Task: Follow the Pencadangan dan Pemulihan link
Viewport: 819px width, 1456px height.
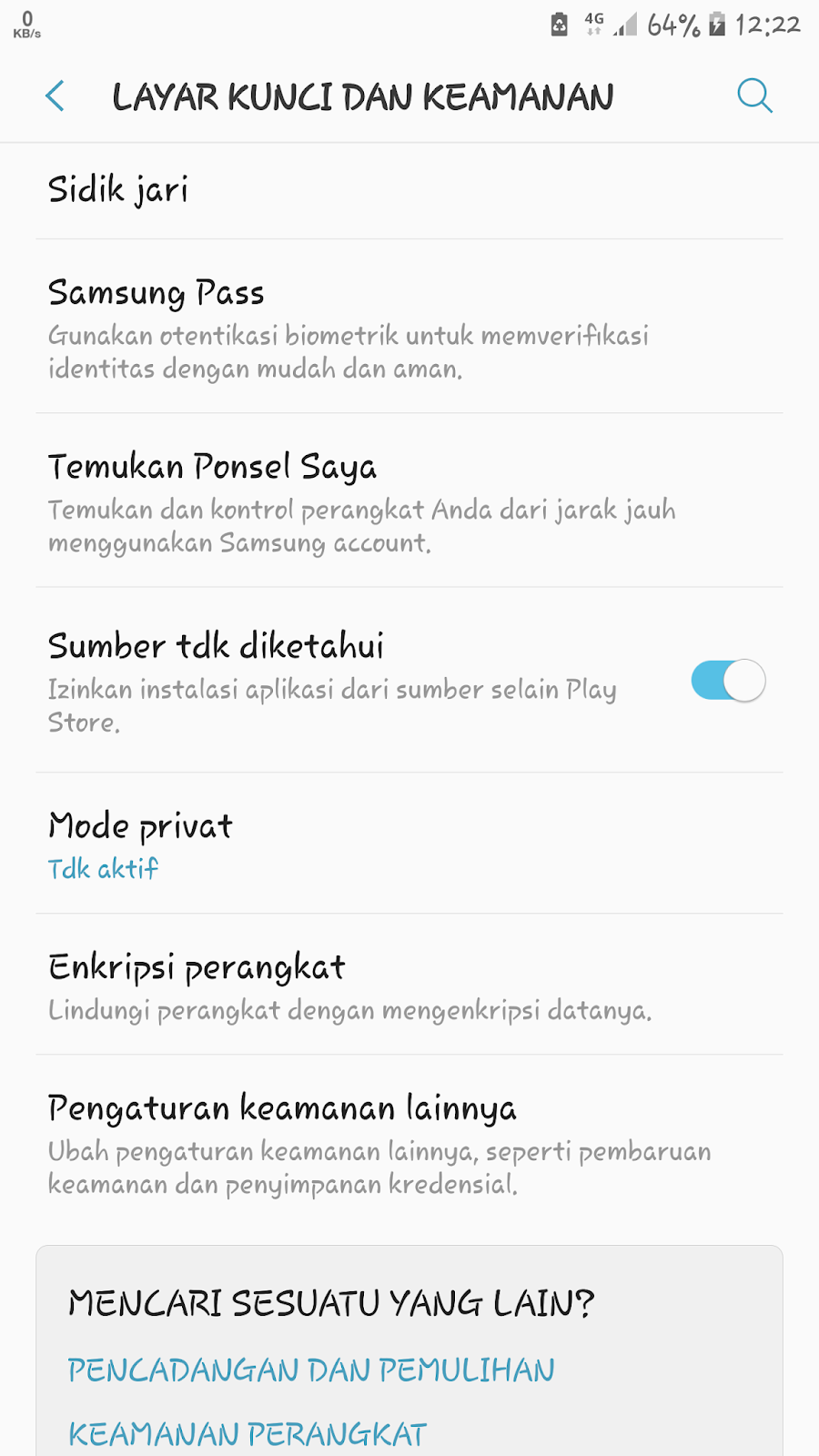Action: tap(311, 1370)
